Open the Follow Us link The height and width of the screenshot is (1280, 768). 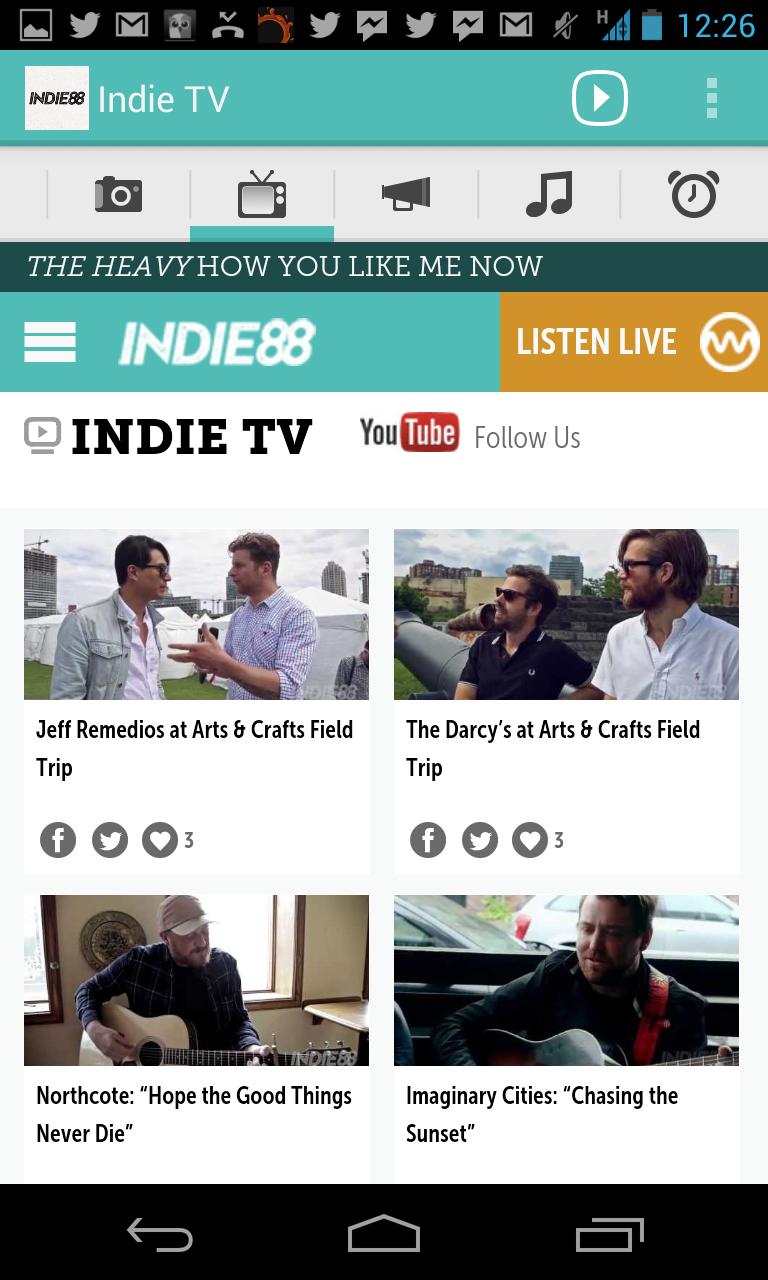[527, 437]
